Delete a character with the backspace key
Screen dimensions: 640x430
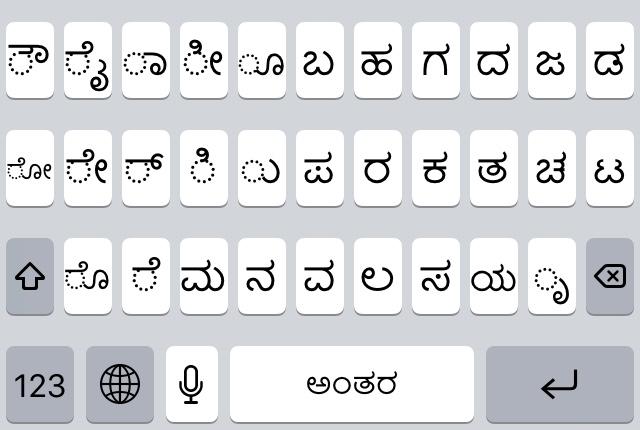click(x=610, y=277)
